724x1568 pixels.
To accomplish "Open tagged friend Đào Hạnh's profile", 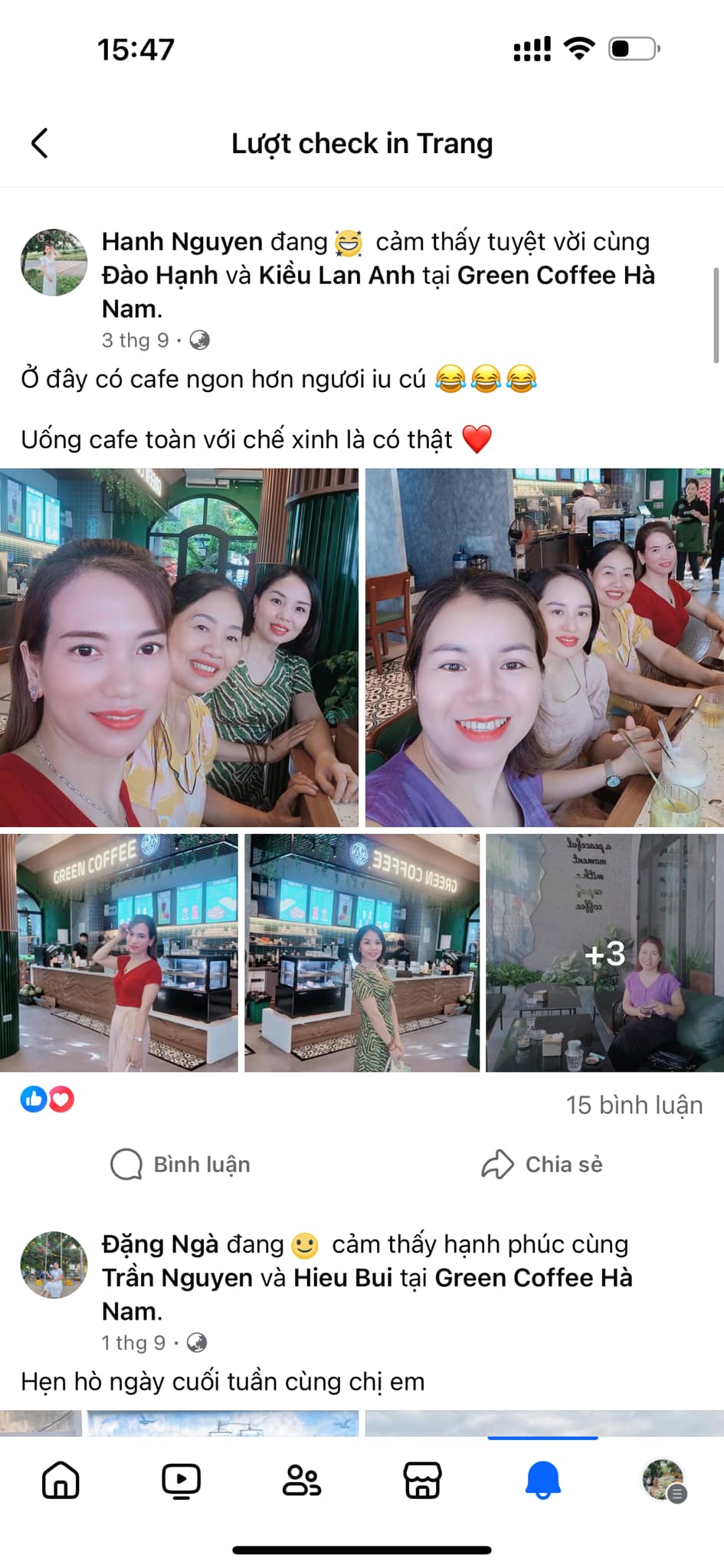I will click(159, 276).
